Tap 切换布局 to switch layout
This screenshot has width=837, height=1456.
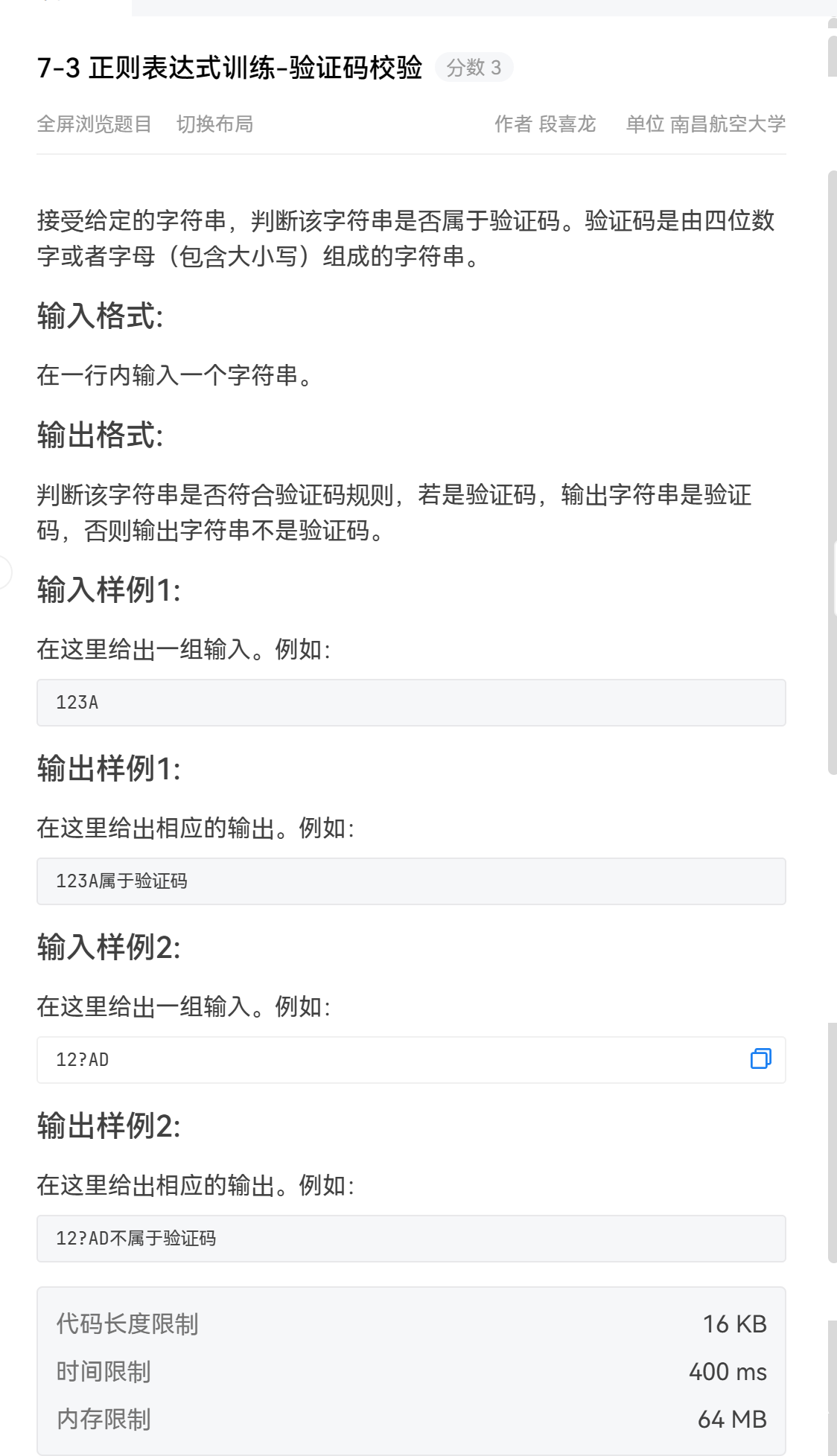[x=214, y=124]
